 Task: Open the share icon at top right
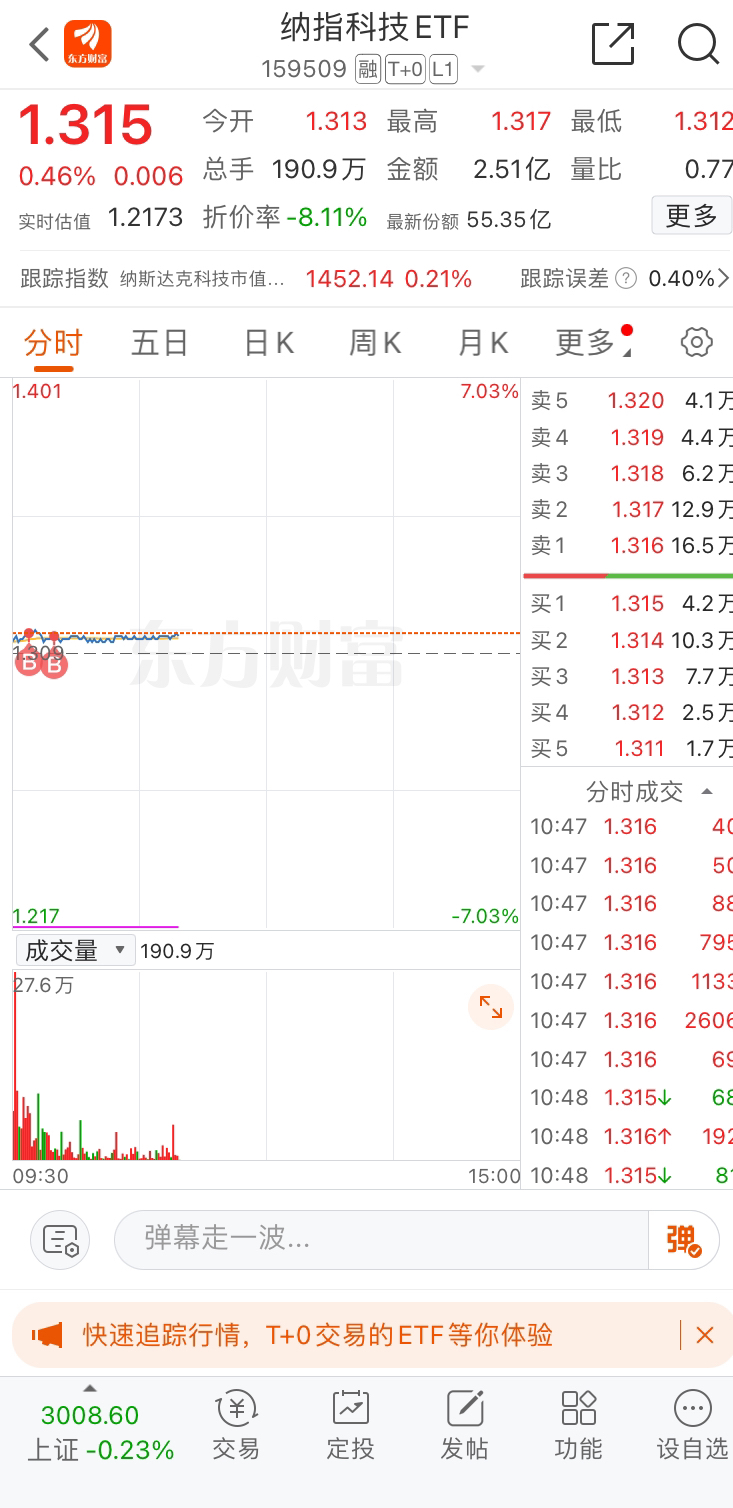pos(613,44)
